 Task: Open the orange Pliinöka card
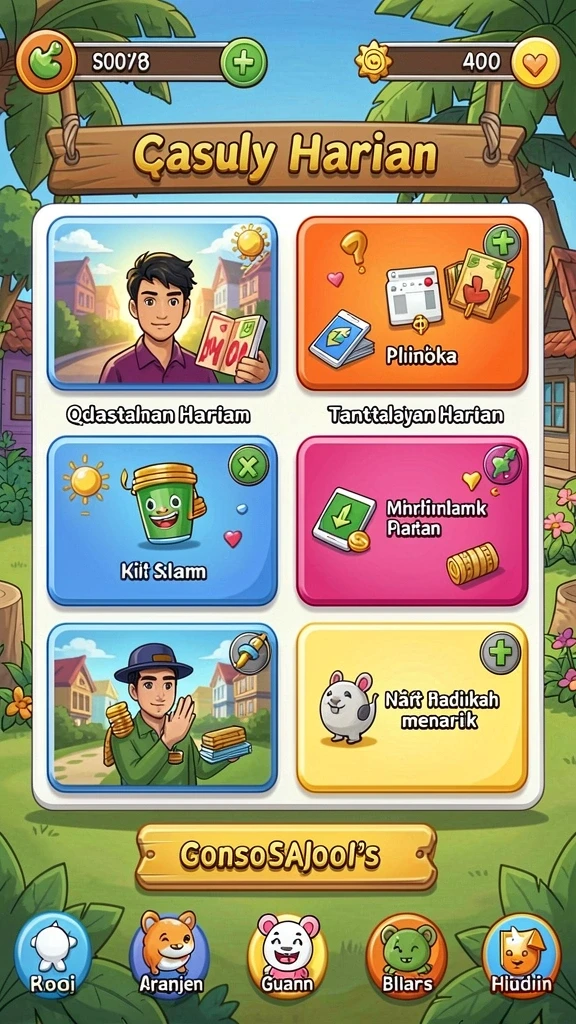click(412, 303)
